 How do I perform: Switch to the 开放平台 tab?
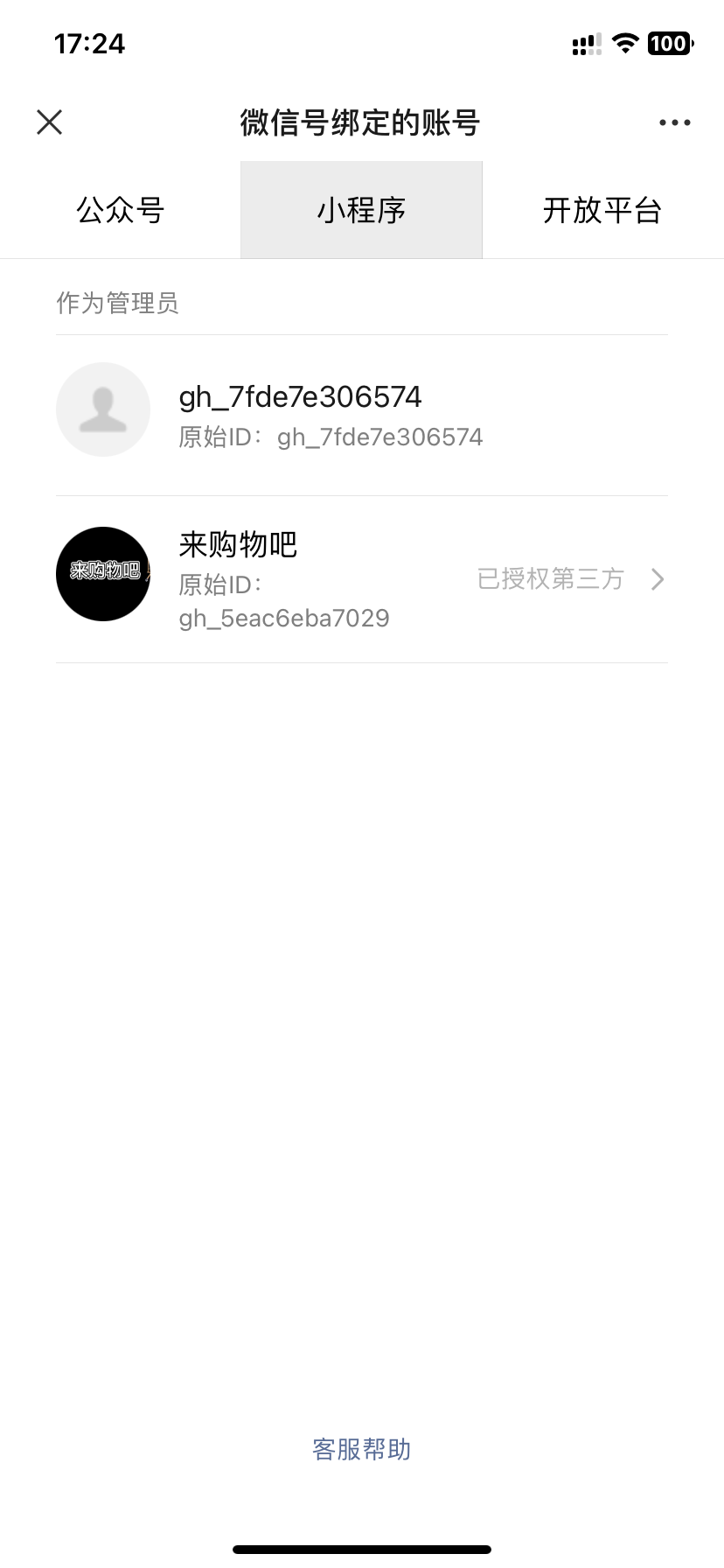[x=603, y=210]
